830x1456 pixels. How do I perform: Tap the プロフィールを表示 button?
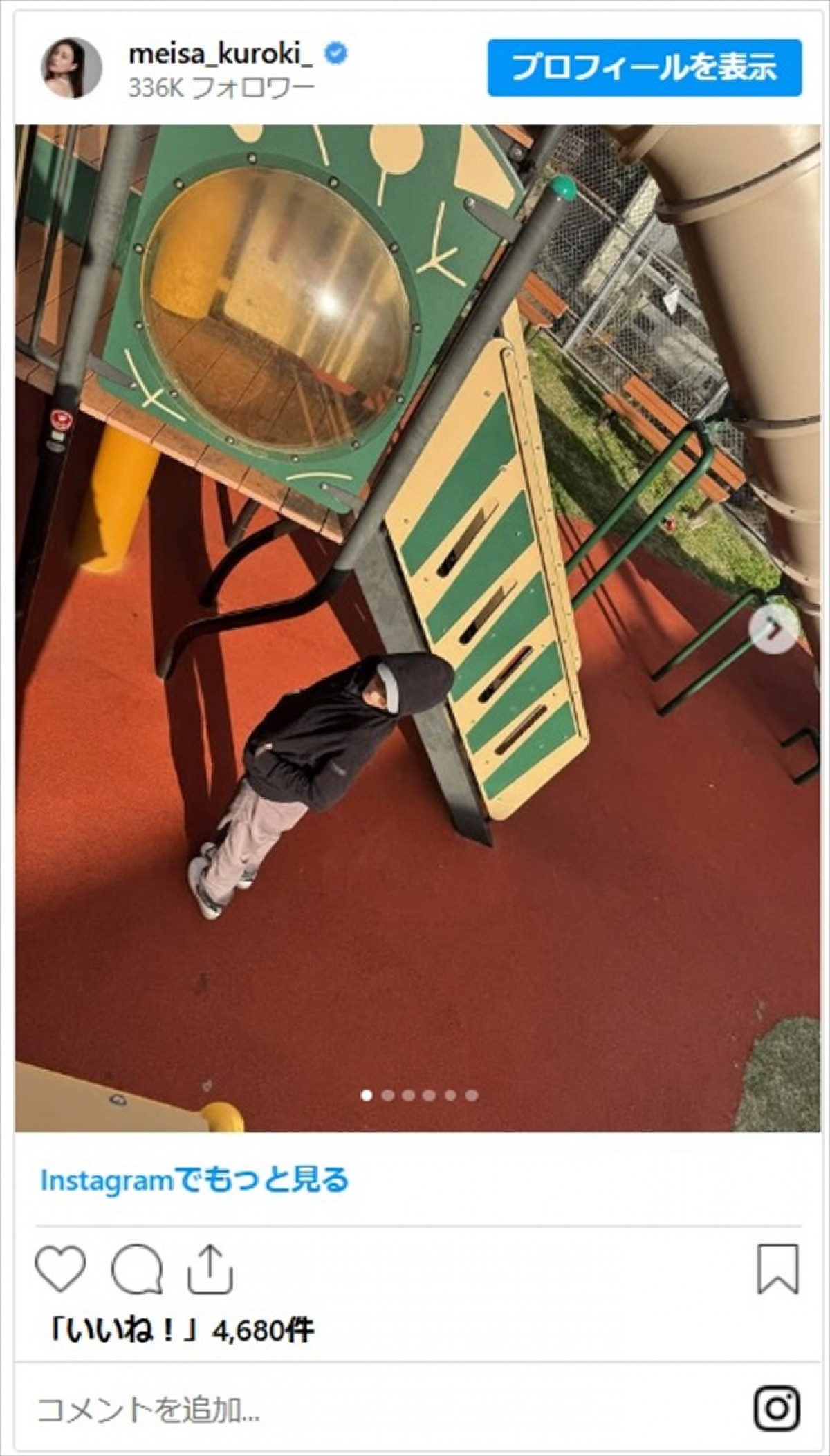click(x=644, y=68)
